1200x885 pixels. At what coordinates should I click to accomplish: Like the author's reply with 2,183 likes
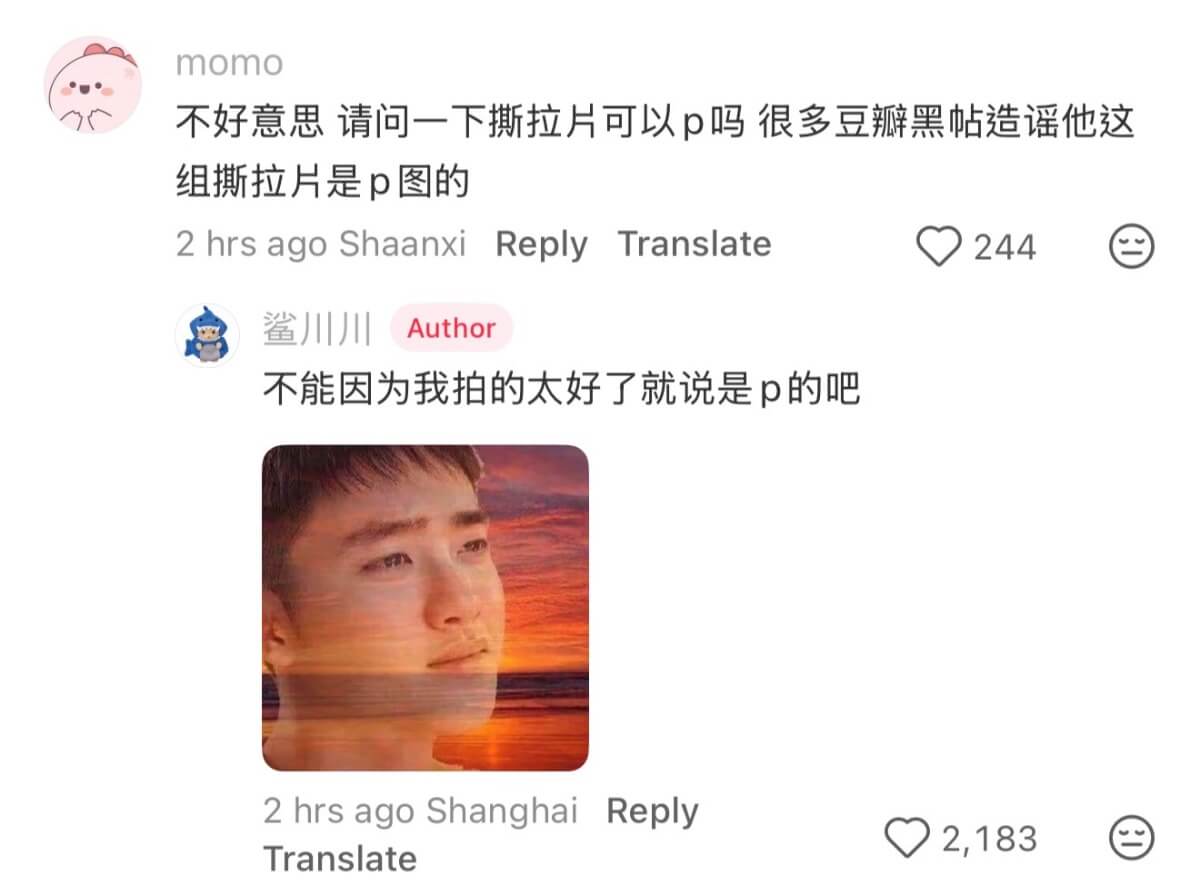pyautogui.click(x=908, y=838)
